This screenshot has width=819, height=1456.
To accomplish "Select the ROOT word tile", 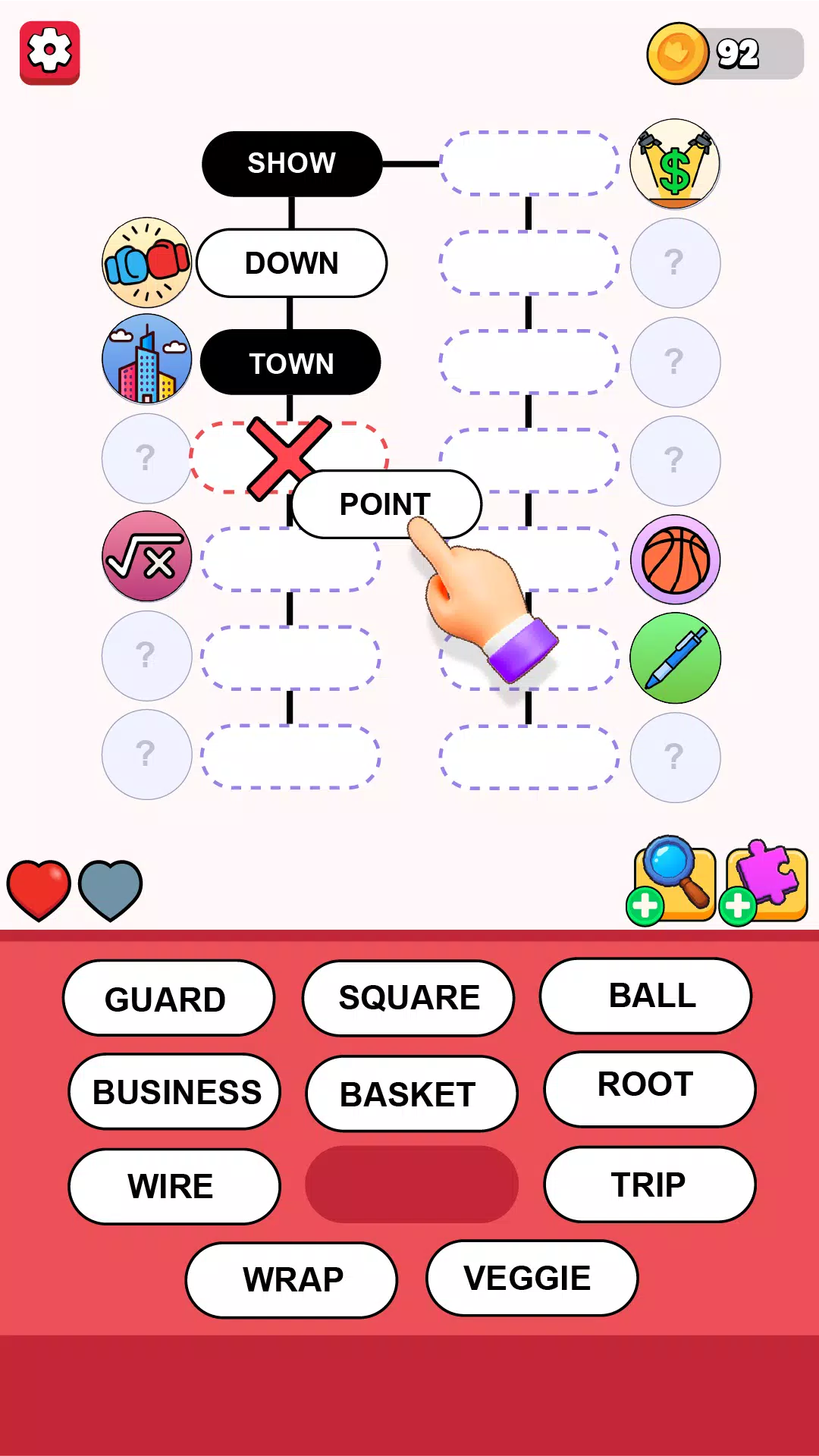I will coord(650,1089).
